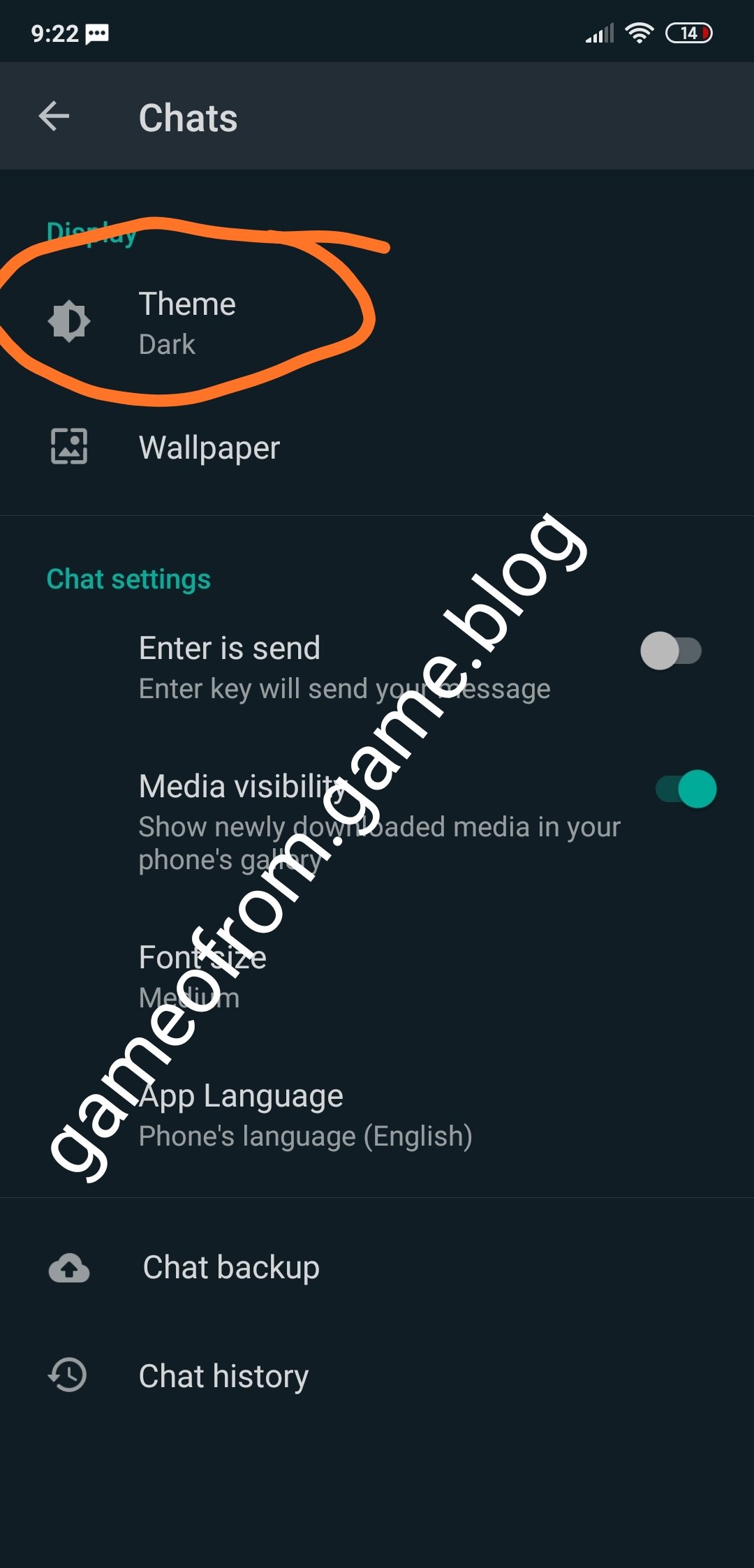Open Wallpaper settings
754x1568 pixels.
209,448
